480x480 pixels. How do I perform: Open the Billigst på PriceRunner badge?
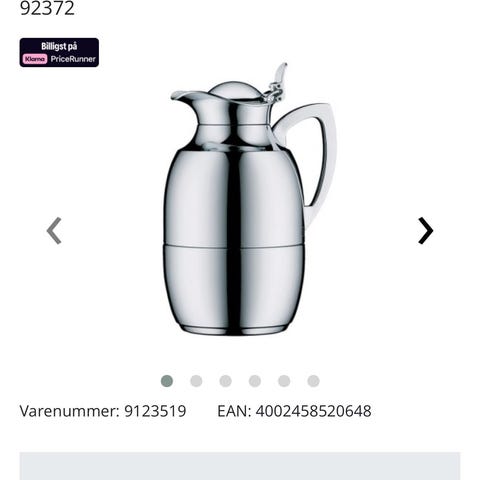click(x=59, y=52)
